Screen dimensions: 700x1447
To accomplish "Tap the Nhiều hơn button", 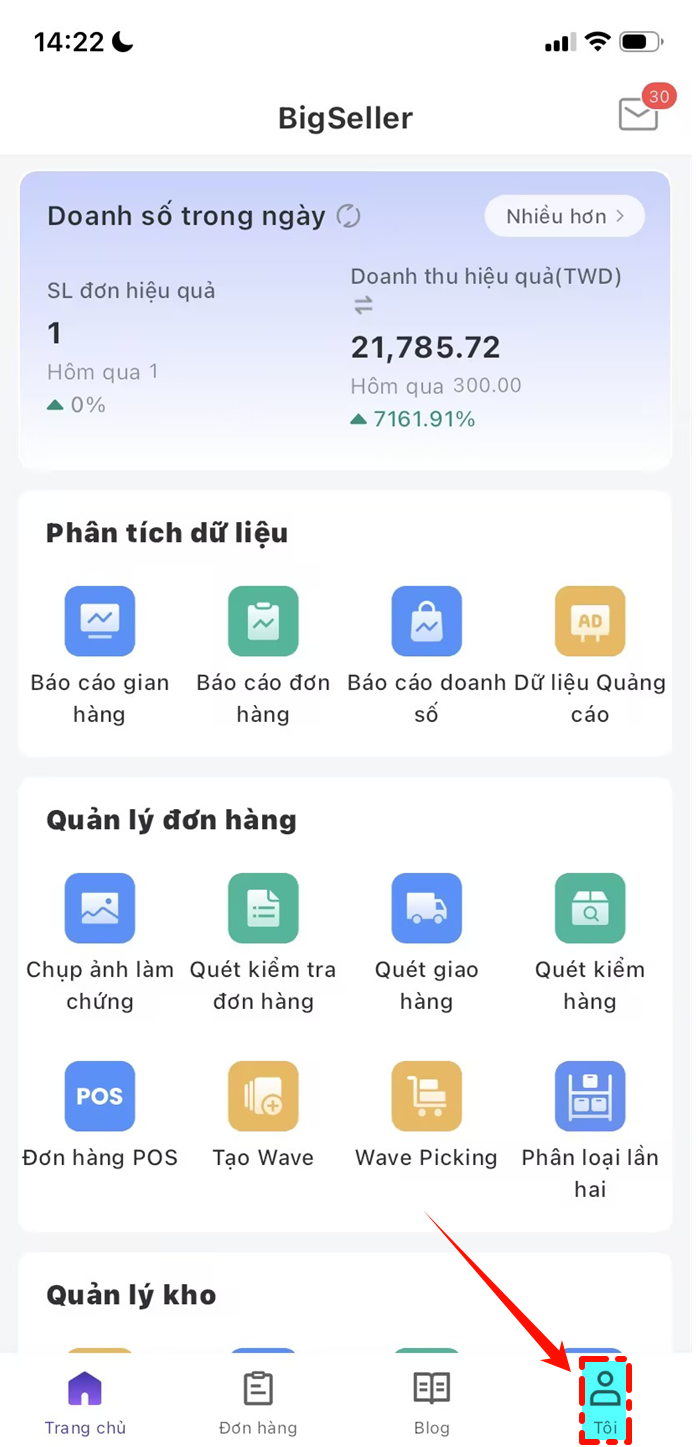I will tap(564, 216).
